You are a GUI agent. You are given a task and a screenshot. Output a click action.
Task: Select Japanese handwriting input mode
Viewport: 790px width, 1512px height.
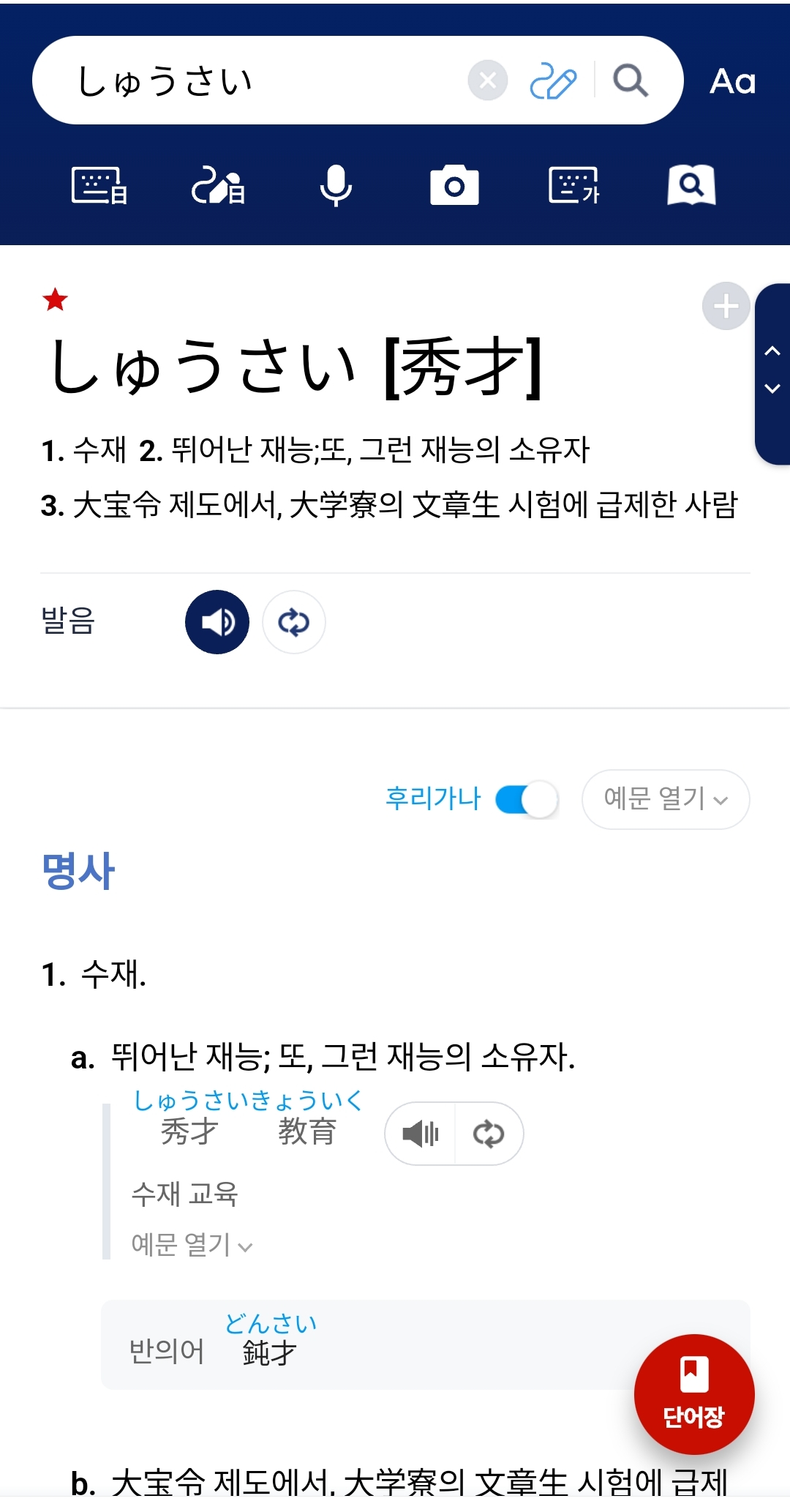click(218, 185)
